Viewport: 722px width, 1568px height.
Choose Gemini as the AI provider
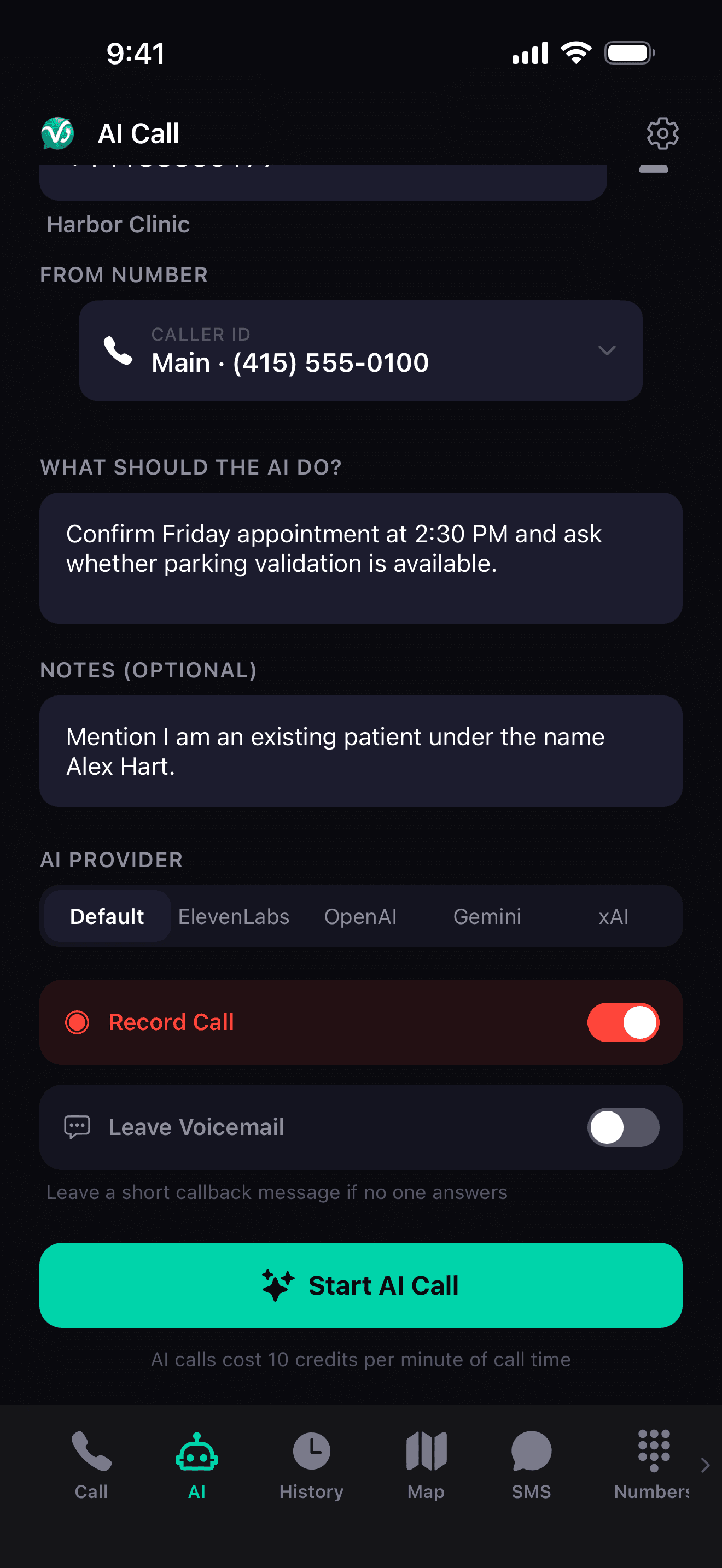pos(487,916)
